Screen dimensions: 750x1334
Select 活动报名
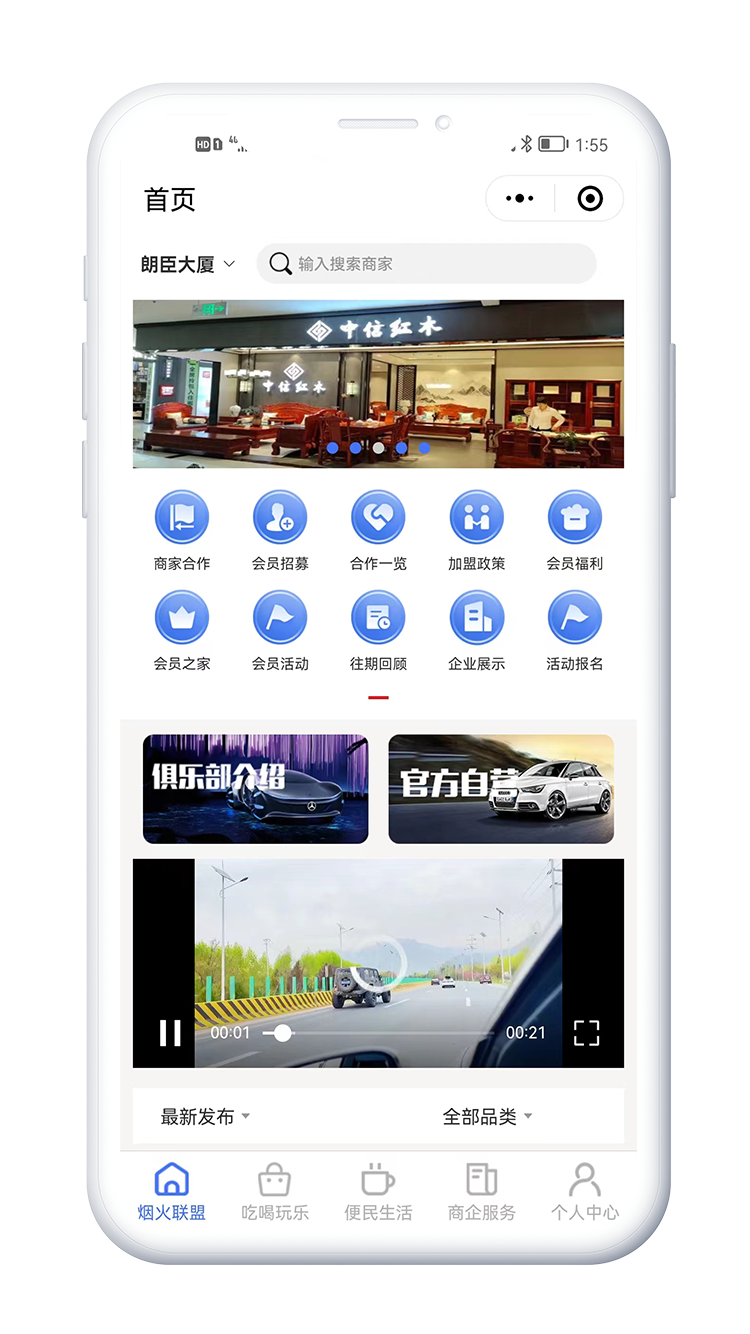point(574,630)
